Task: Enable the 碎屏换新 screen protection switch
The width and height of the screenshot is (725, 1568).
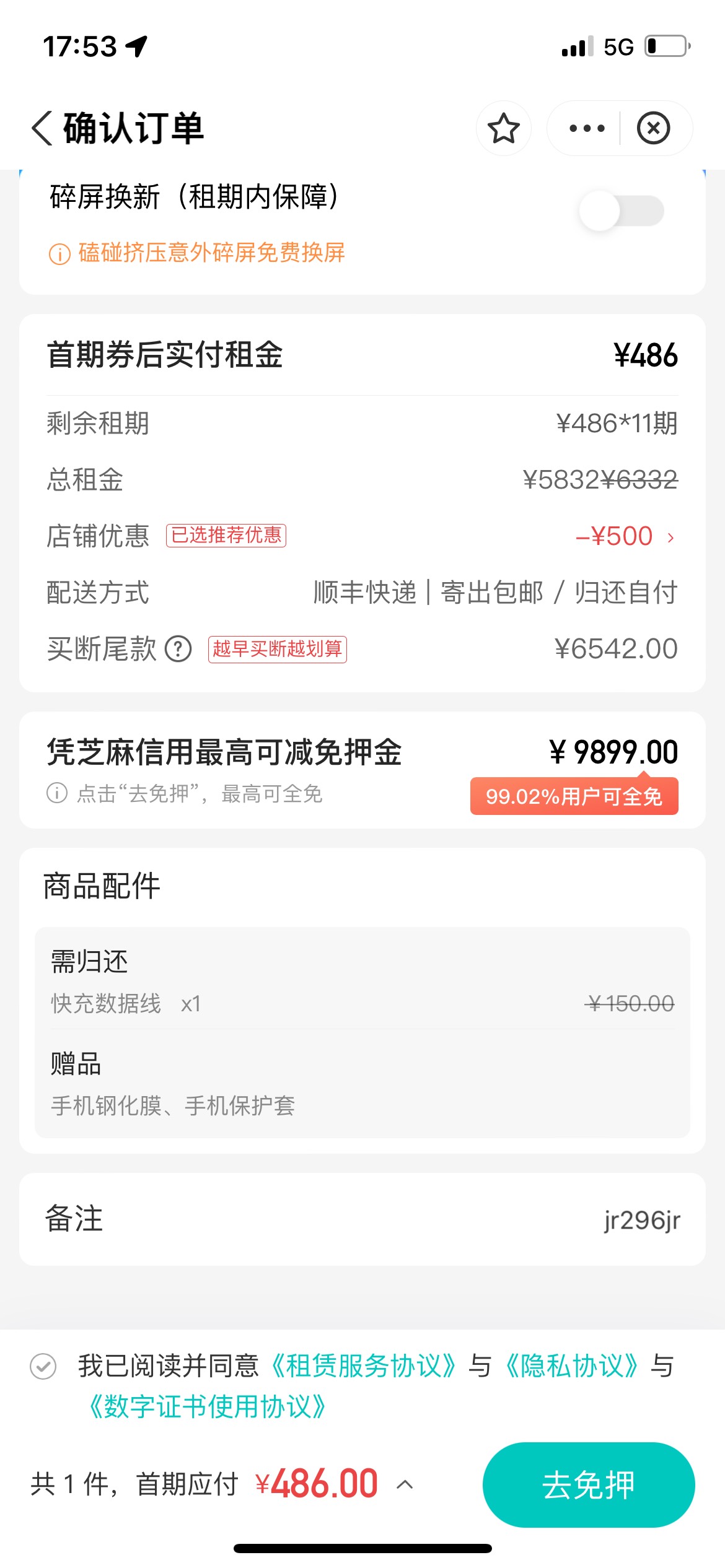Action: pyautogui.click(x=622, y=211)
